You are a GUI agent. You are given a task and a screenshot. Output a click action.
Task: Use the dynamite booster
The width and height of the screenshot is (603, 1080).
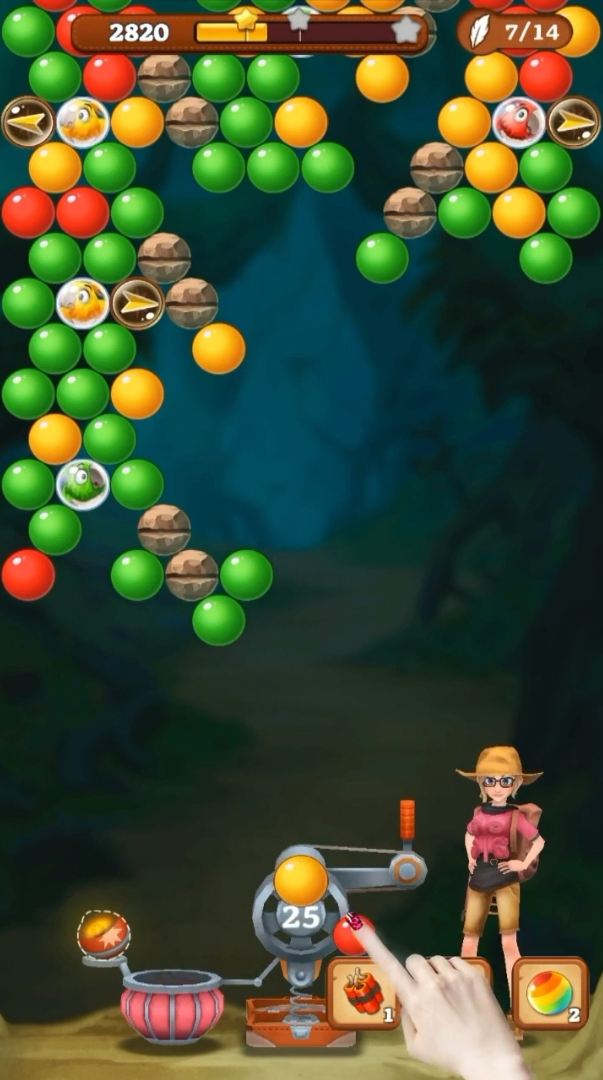pyautogui.click(x=362, y=993)
